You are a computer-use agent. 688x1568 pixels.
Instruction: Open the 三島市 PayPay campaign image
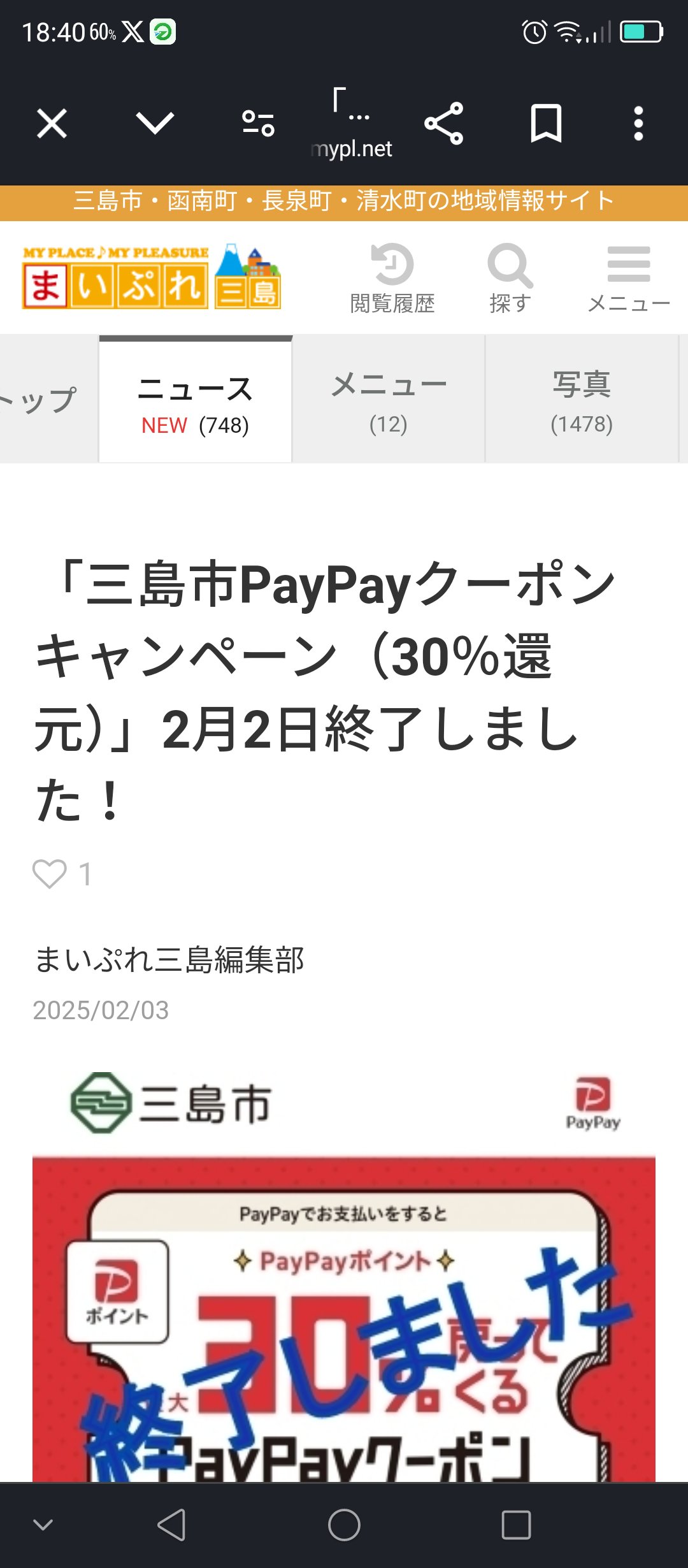pyautogui.click(x=344, y=1275)
